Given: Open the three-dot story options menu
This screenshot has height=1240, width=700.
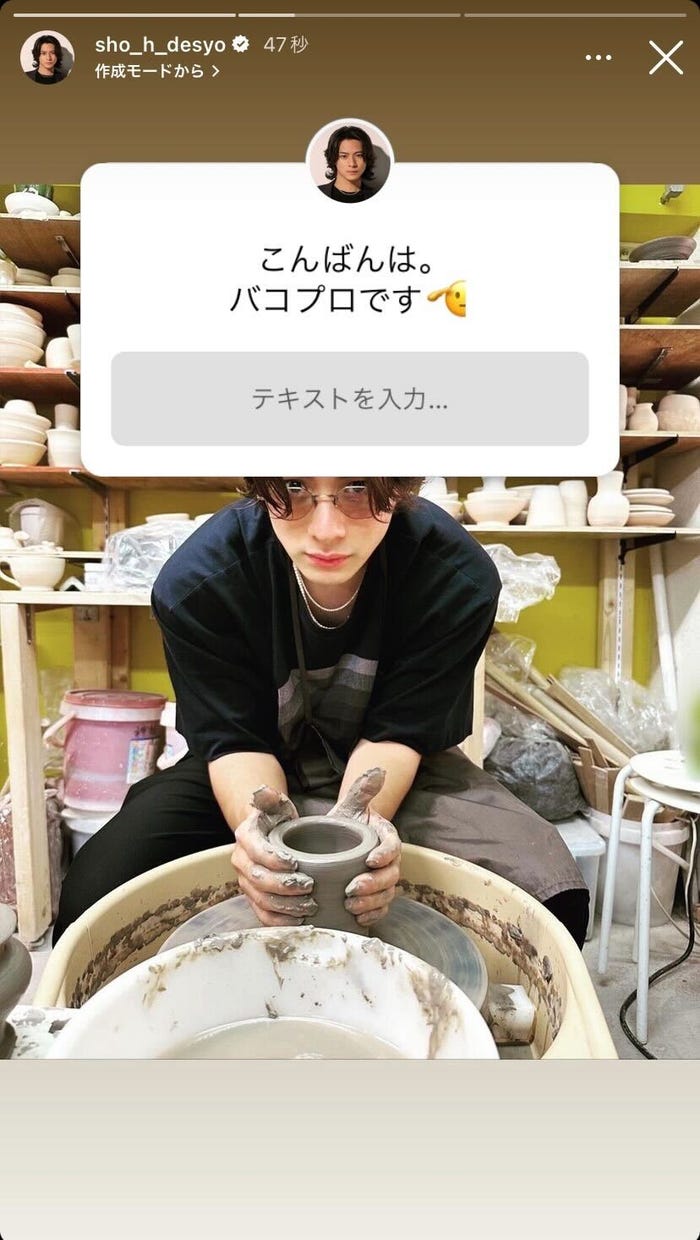Looking at the screenshot, I should tap(598, 57).
